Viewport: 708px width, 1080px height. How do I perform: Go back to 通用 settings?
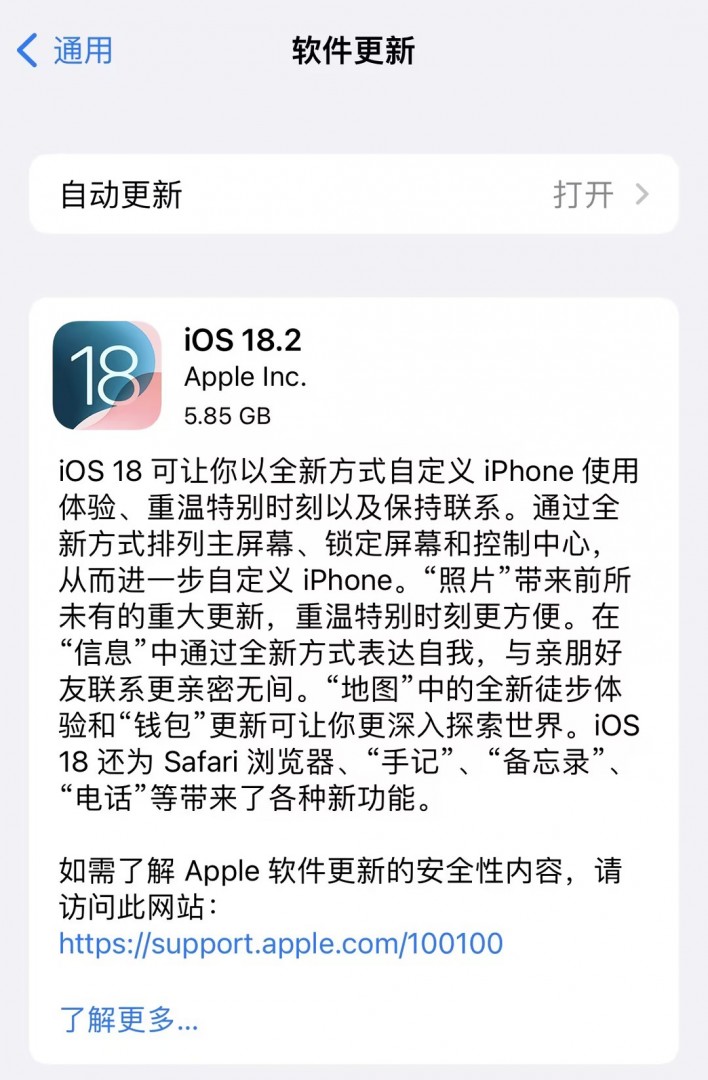click(66, 50)
